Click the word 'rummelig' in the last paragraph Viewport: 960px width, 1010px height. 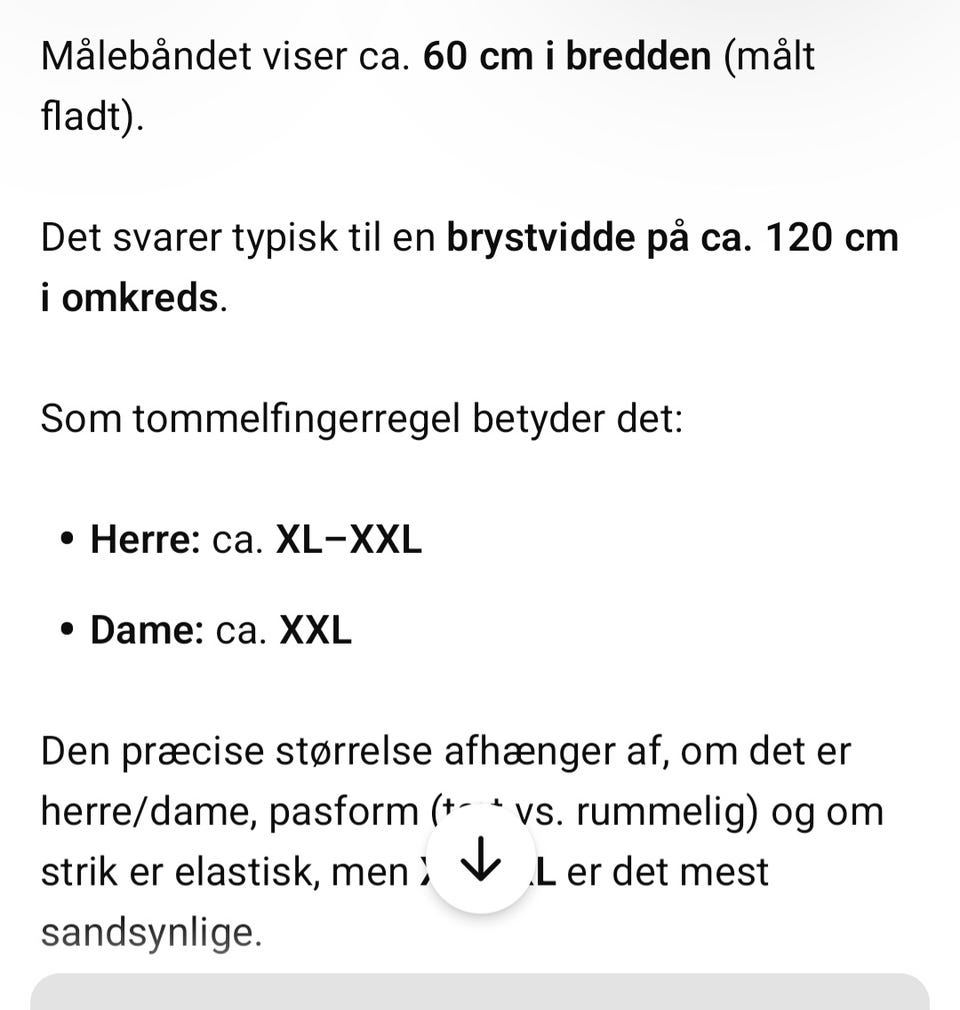pos(660,811)
